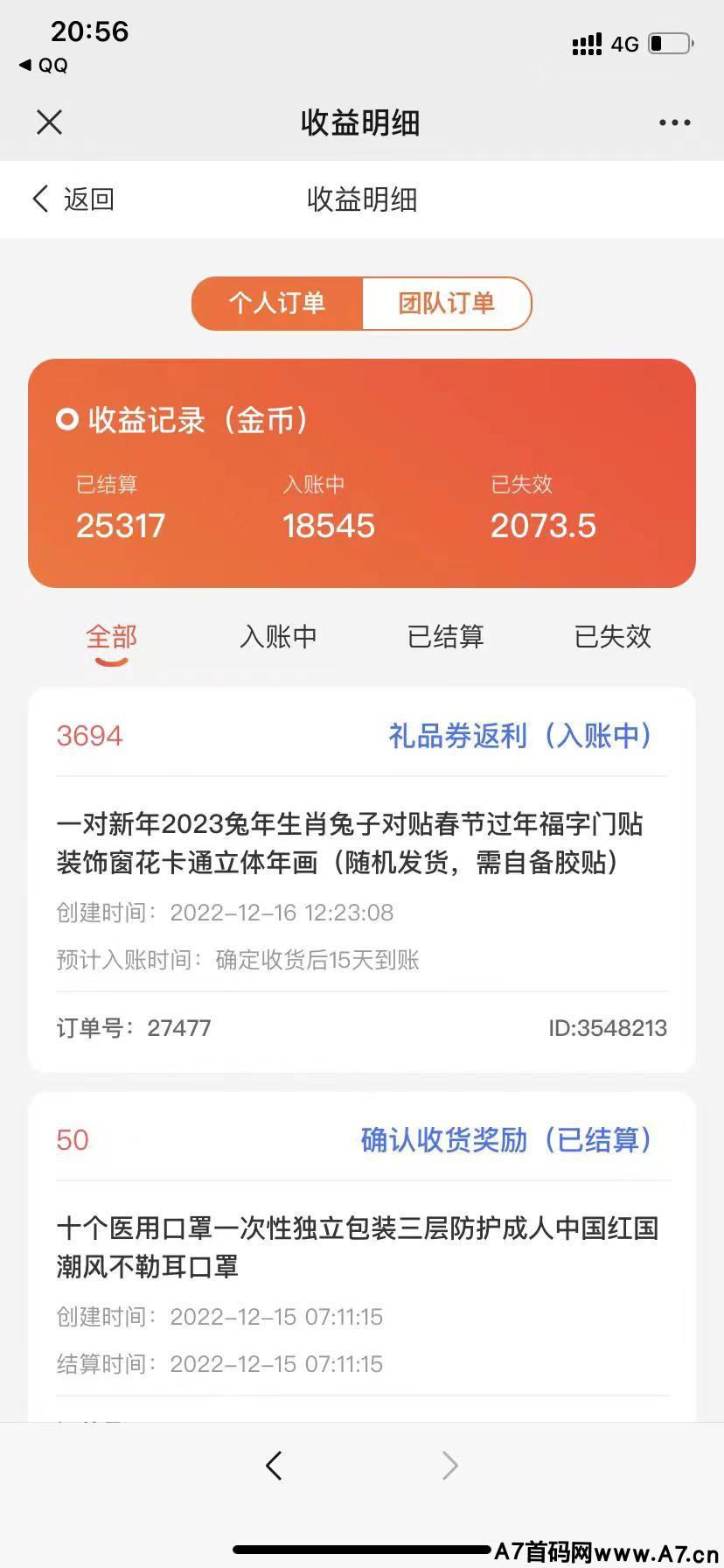The image size is (724, 1568).
Task: Select the 全部 filter tab
Action: coord(111,637)
